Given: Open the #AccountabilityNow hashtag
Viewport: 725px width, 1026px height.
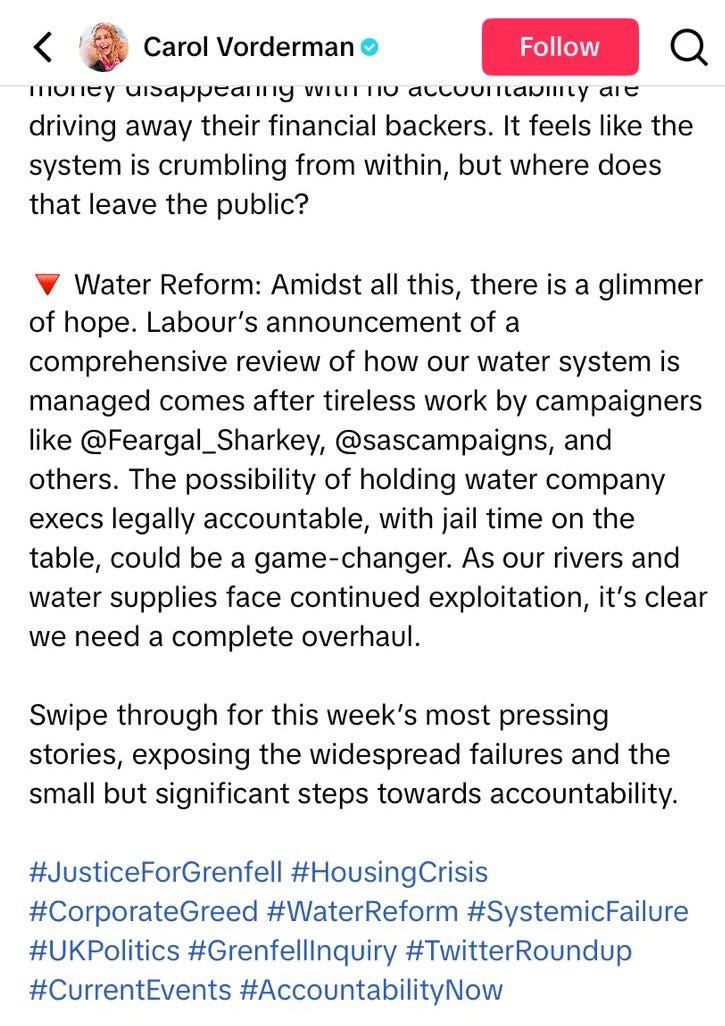Looking at the screenshot, I should pos(371,990).
